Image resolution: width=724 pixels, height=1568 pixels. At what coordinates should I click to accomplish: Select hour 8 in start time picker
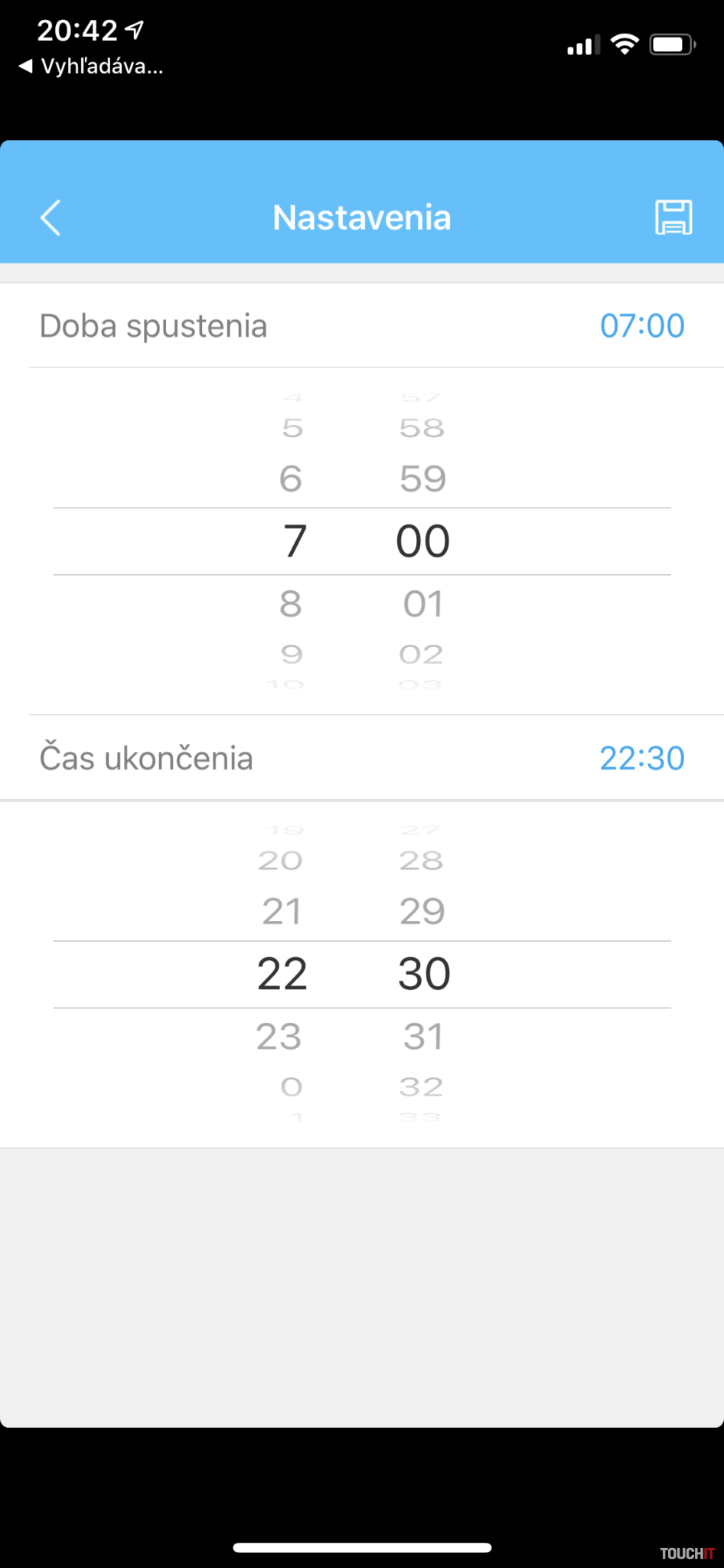pyautogui.click(x=291, y=604)
